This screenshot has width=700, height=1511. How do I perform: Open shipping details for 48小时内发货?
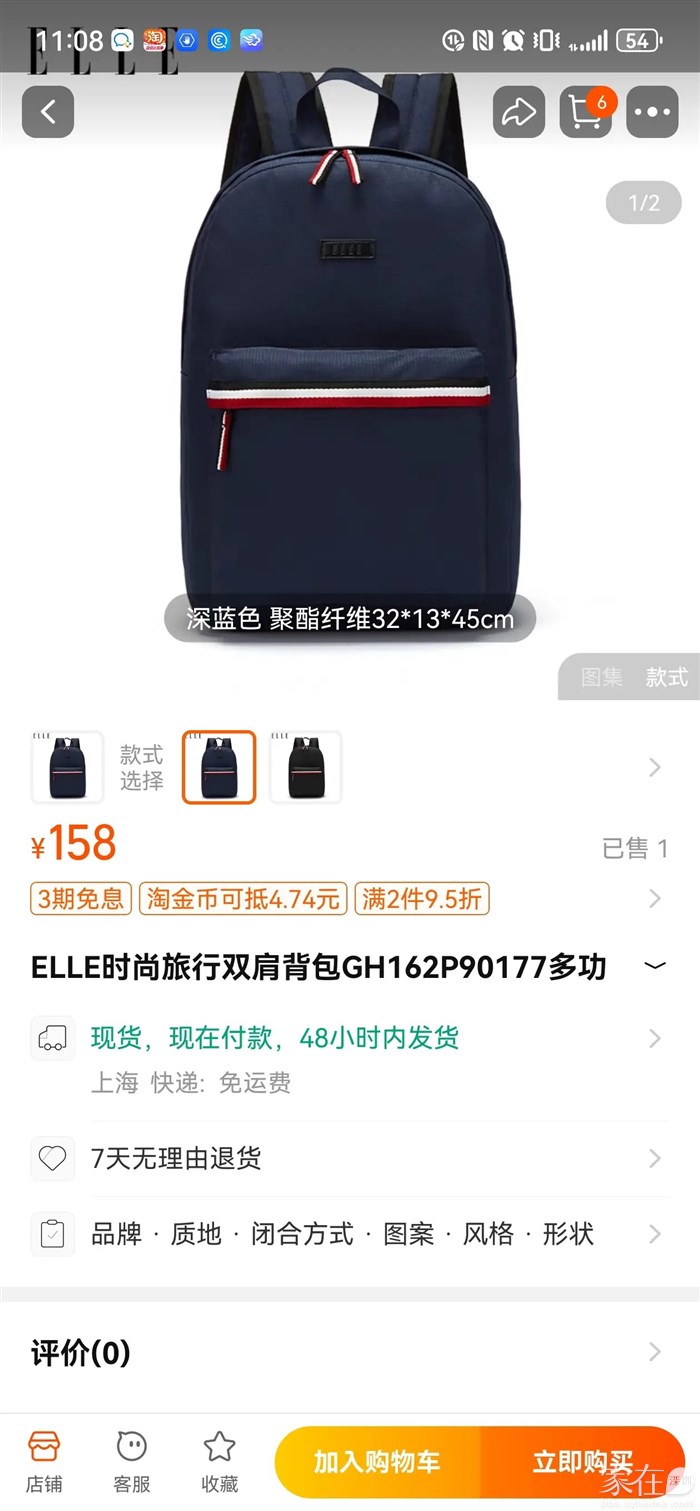pos(350,1038)
